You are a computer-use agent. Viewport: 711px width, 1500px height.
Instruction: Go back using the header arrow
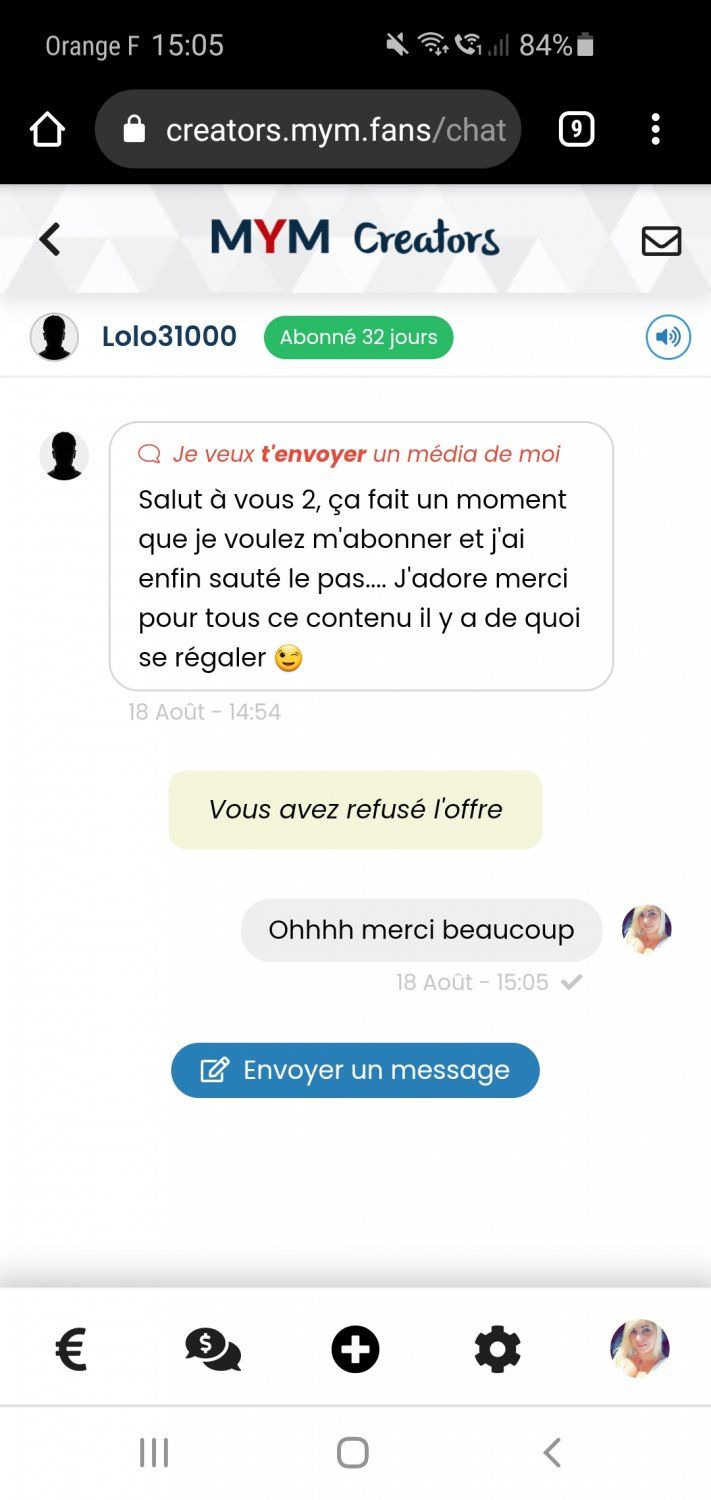(x=50, y=240)
